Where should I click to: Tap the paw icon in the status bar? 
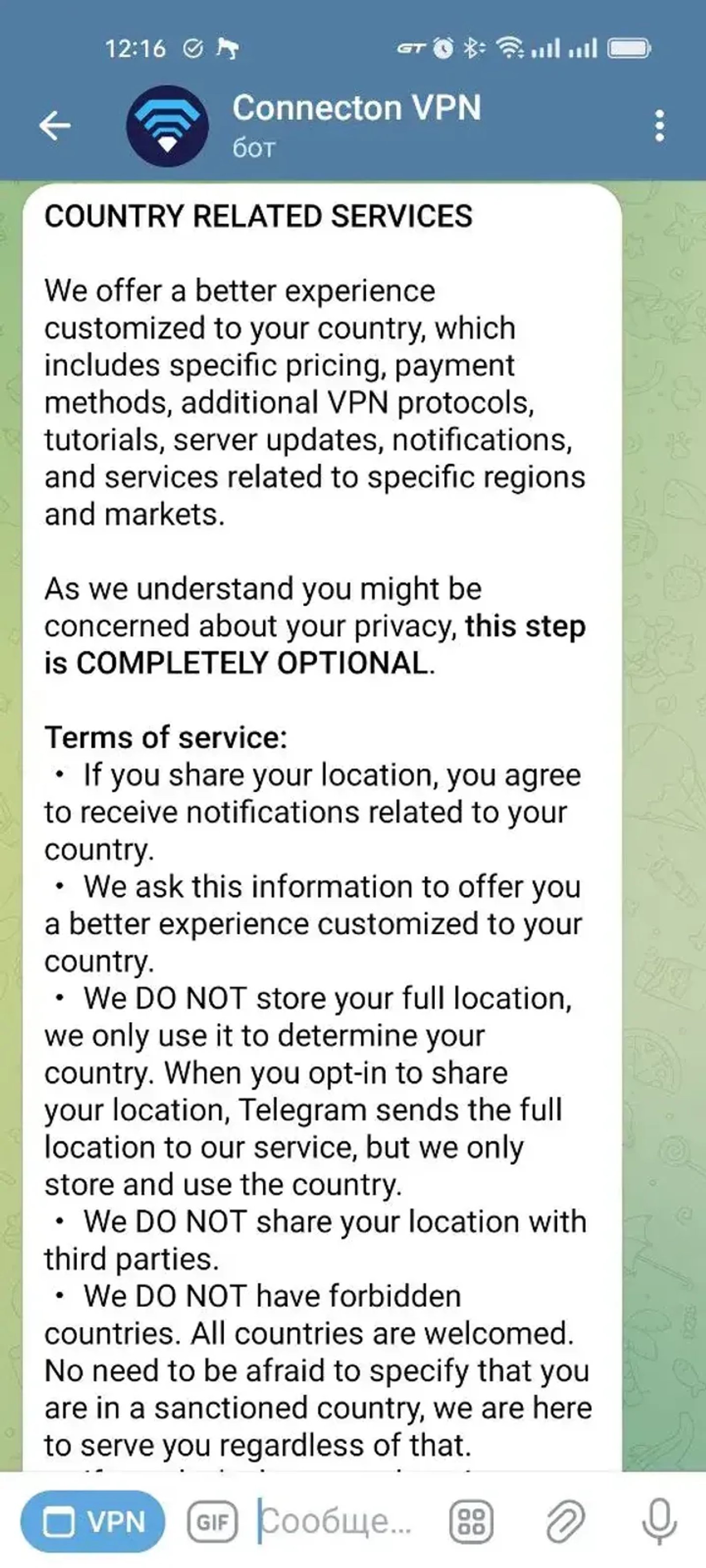[229, 48]
